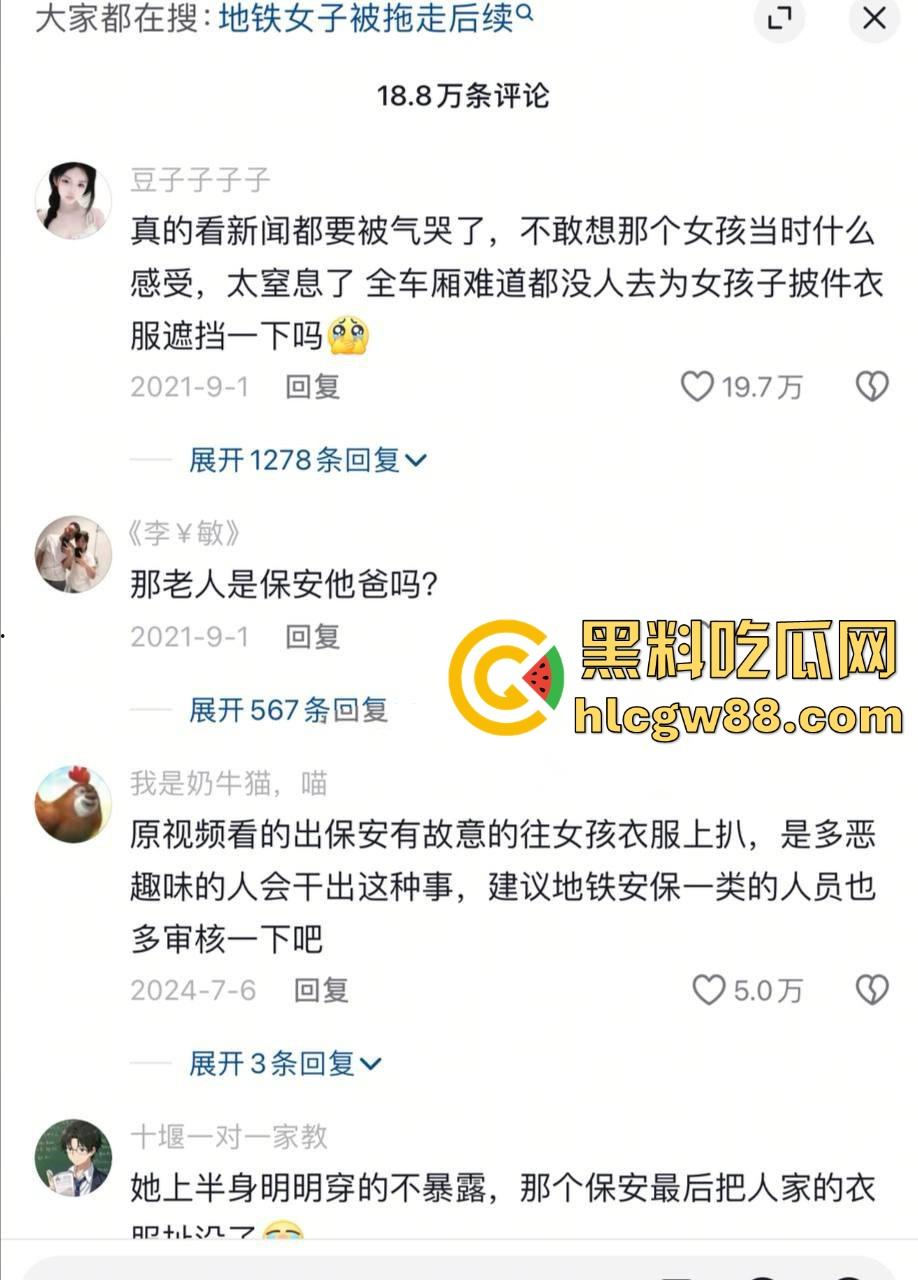Expand 1278 replies under 豆子子子子's comment

point(307,460)
